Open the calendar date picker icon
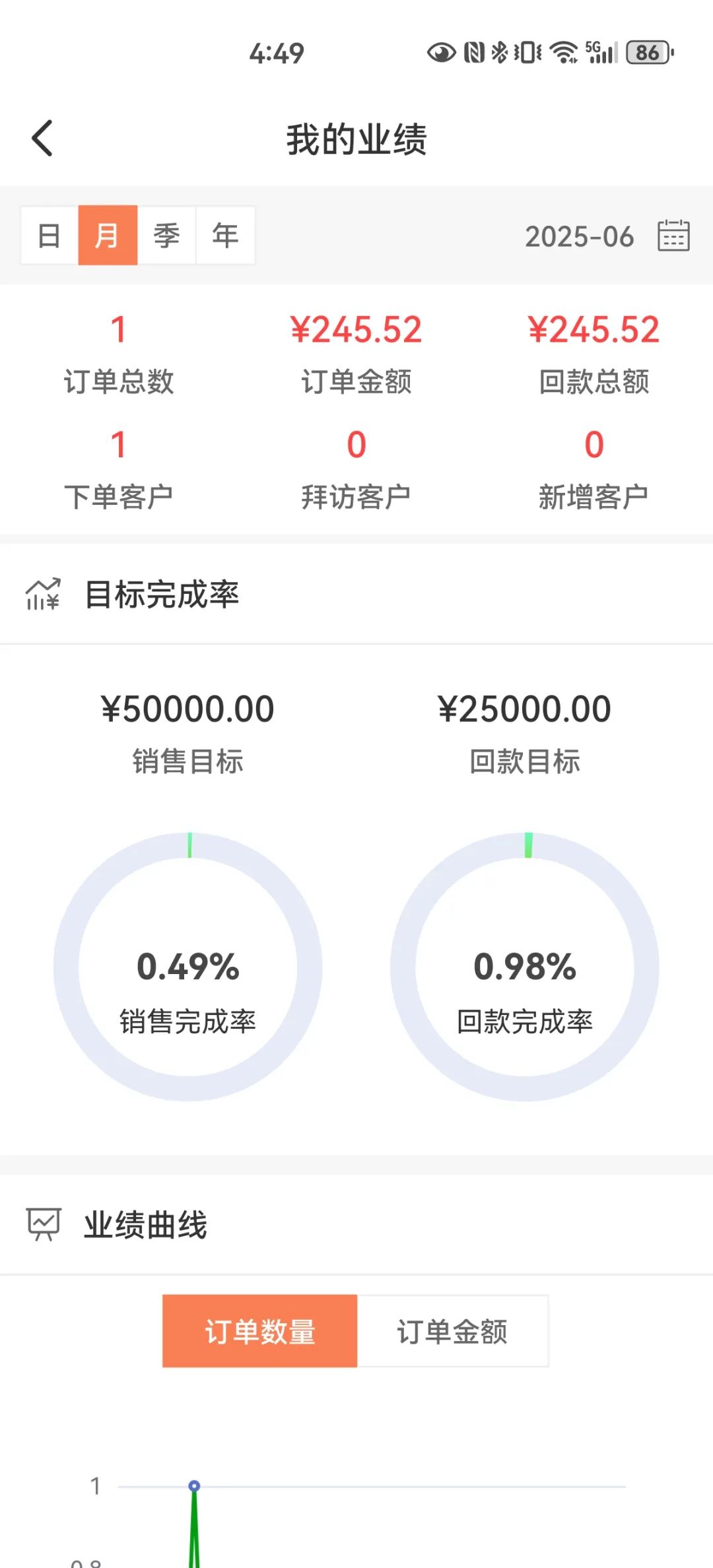The width and height of the screenshot is (713, 1568). click(x=675, y=236)
